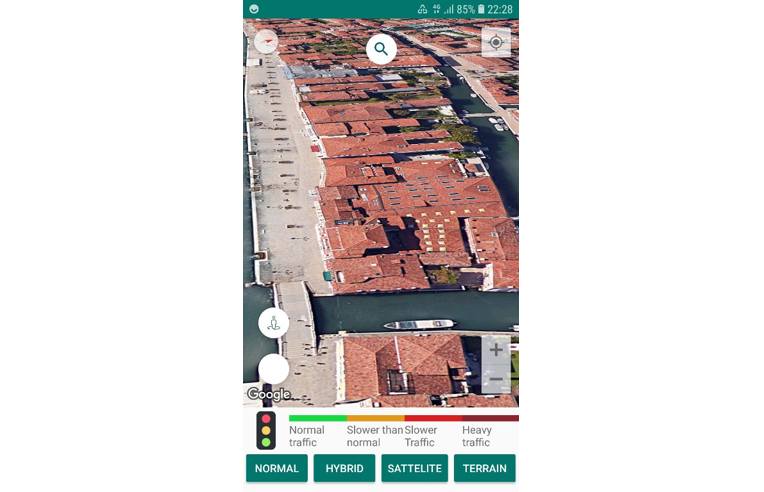Screen dimensions: 764x492
Task: Switch to NORMAL map view
Action: (277, 468)
